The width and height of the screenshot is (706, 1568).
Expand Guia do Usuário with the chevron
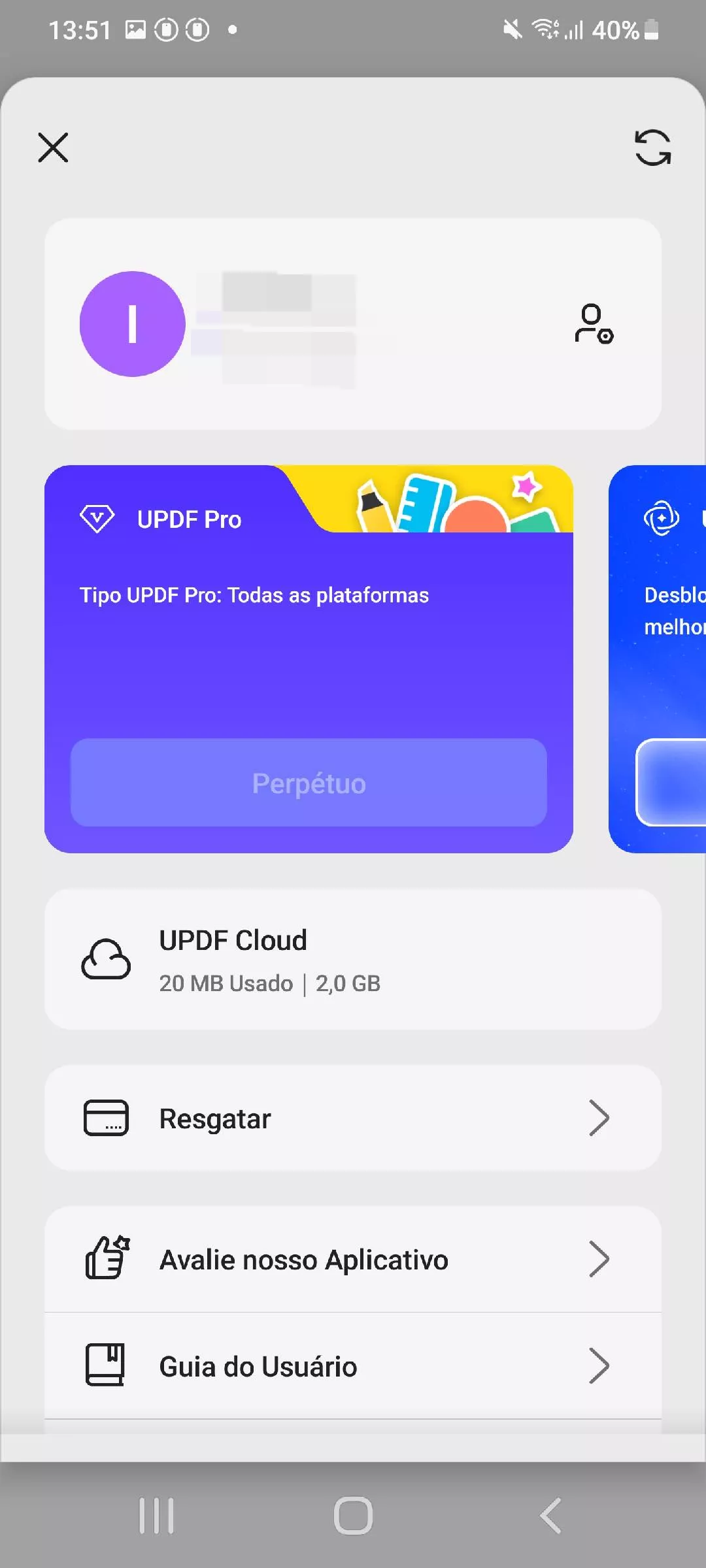pyautogui.click(x=599, y=1365)
